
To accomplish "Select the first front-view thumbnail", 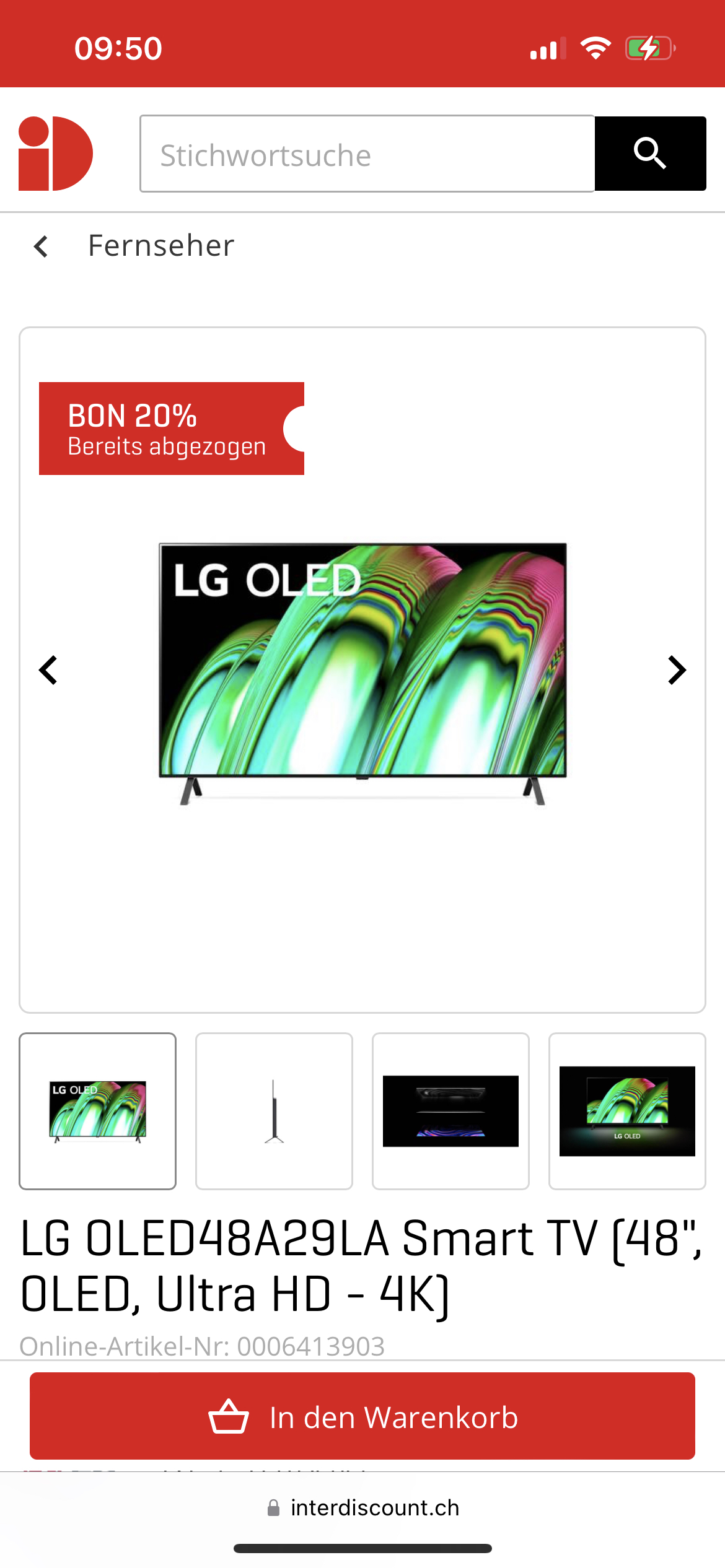I will [97, 1111].
